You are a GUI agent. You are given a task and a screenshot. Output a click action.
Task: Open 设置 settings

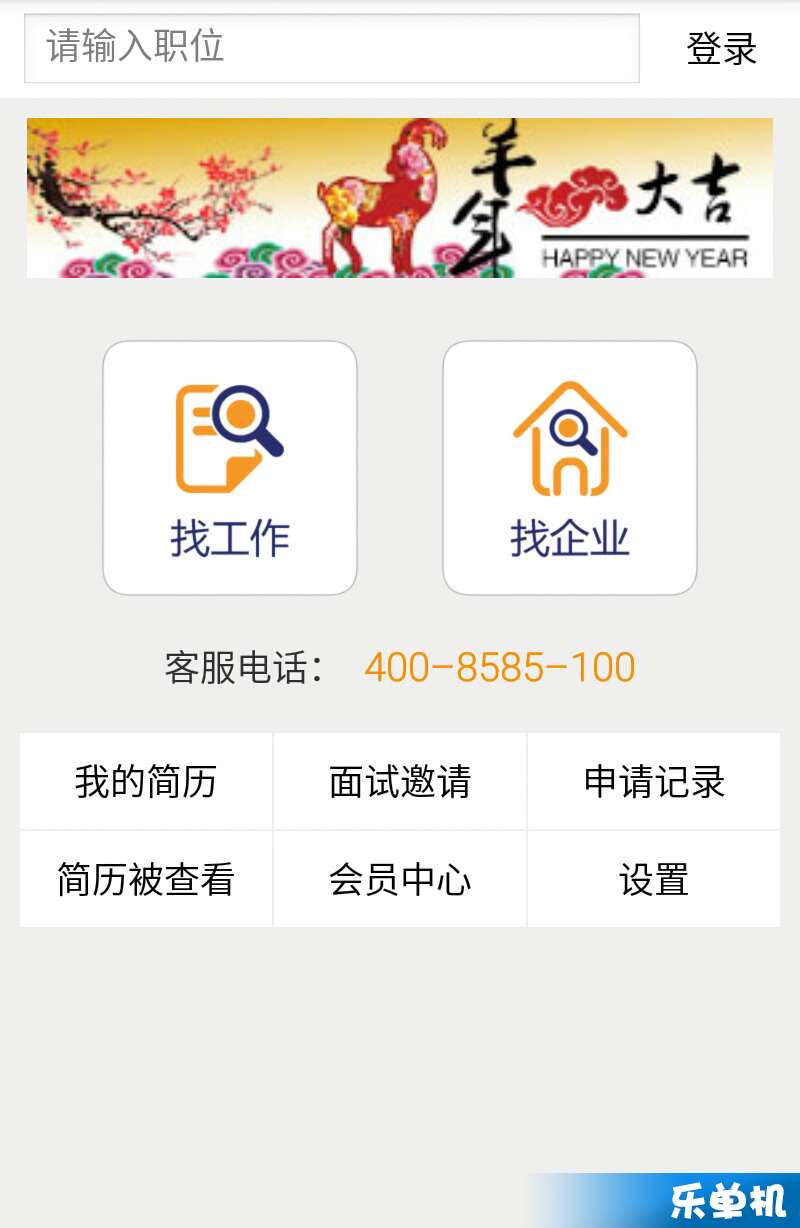654,880
